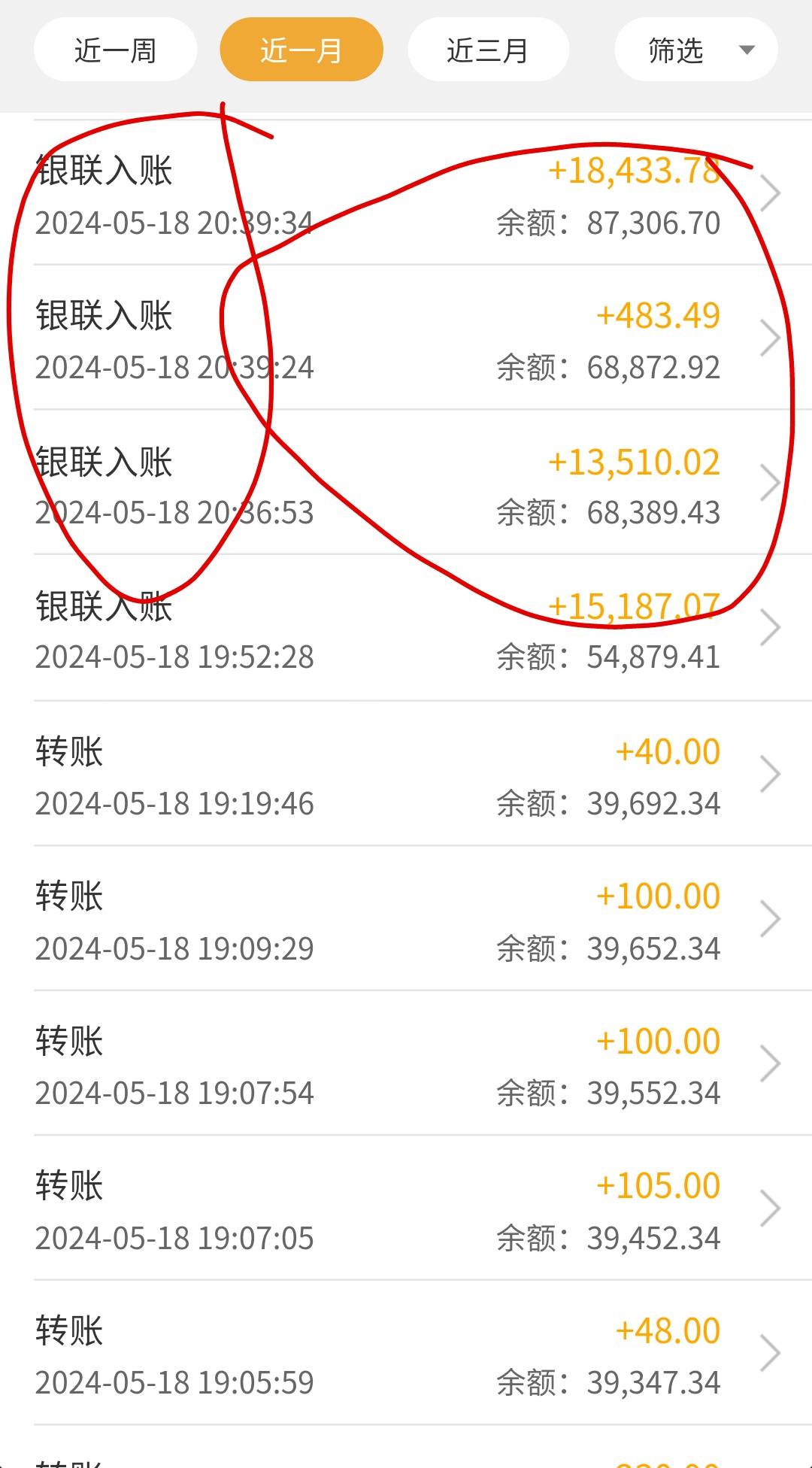Screen dimensions: 812x1468
Task: Select the 近一周 time filter
Action: pos(115,50)
